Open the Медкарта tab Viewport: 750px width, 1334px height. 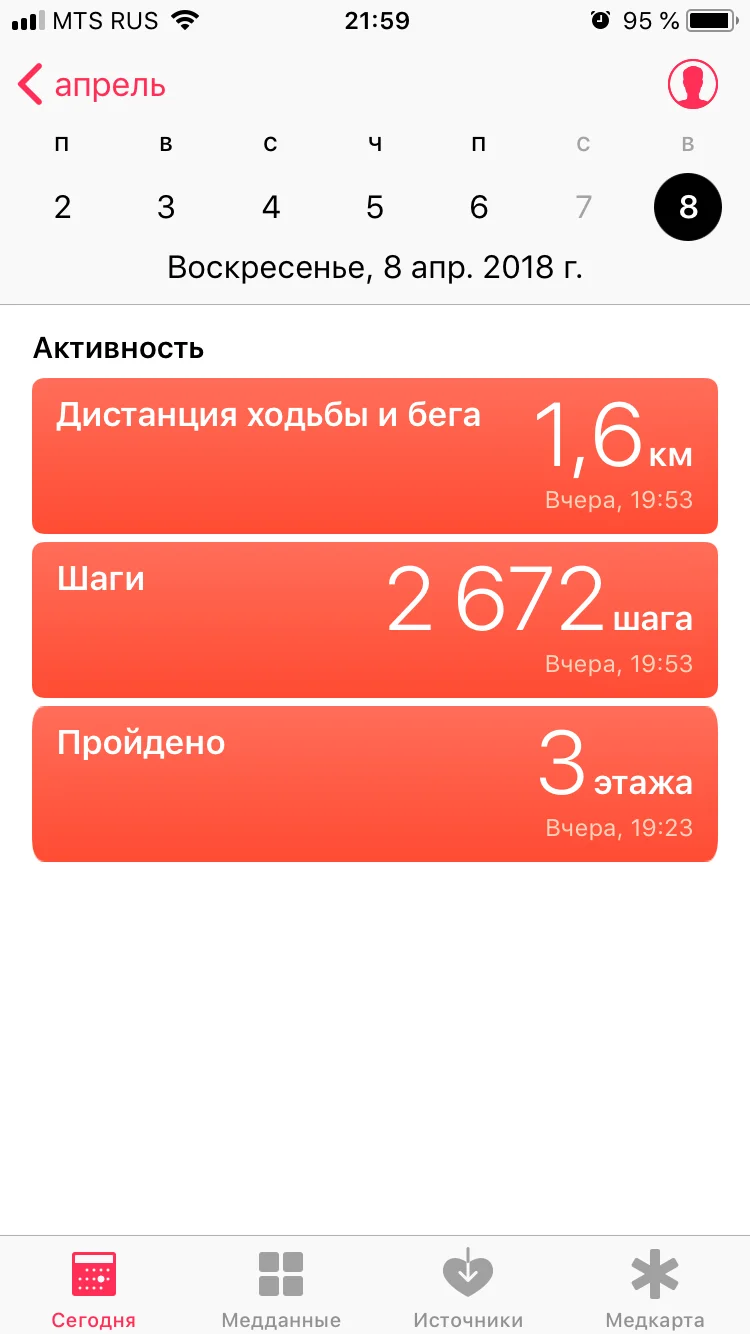click(655, 1288)
